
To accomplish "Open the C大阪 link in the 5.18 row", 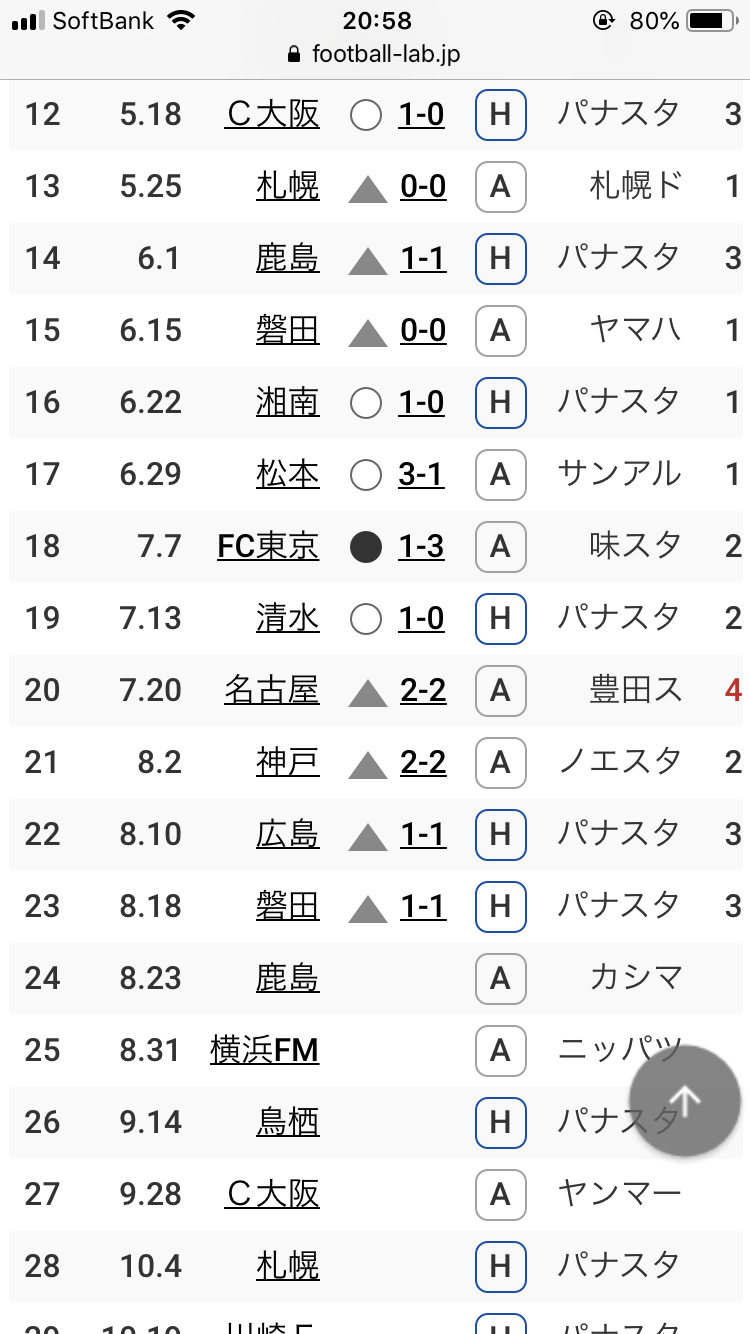I will tap(273, 114).
